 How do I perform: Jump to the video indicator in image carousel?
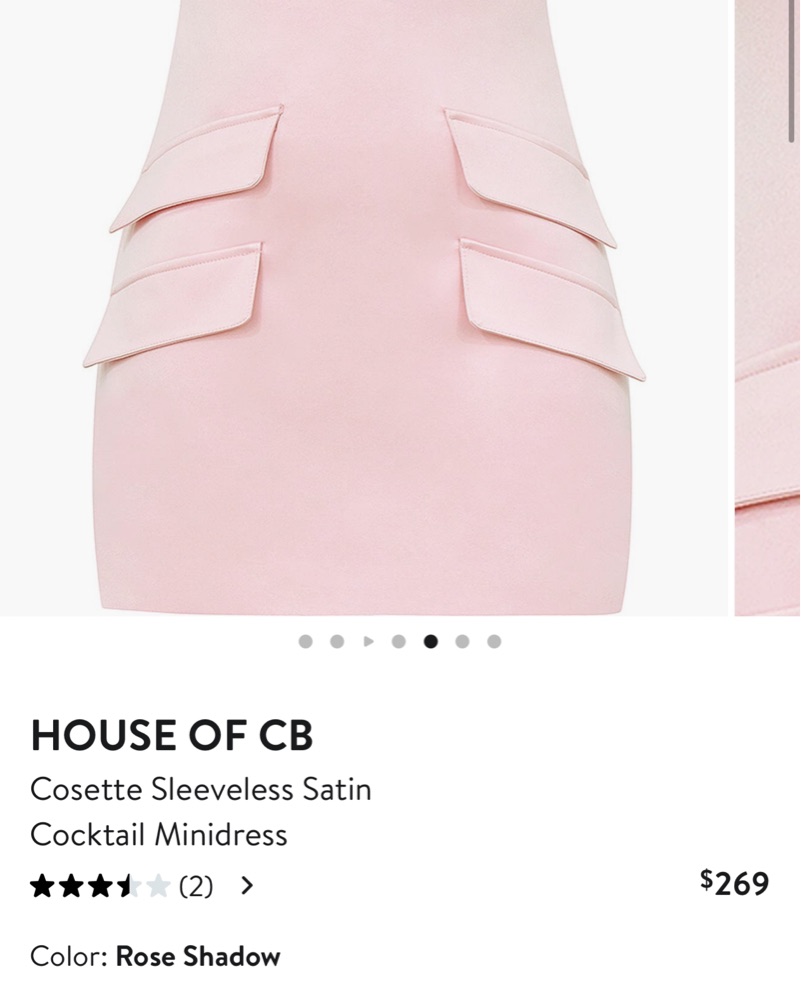click(367, 642)
